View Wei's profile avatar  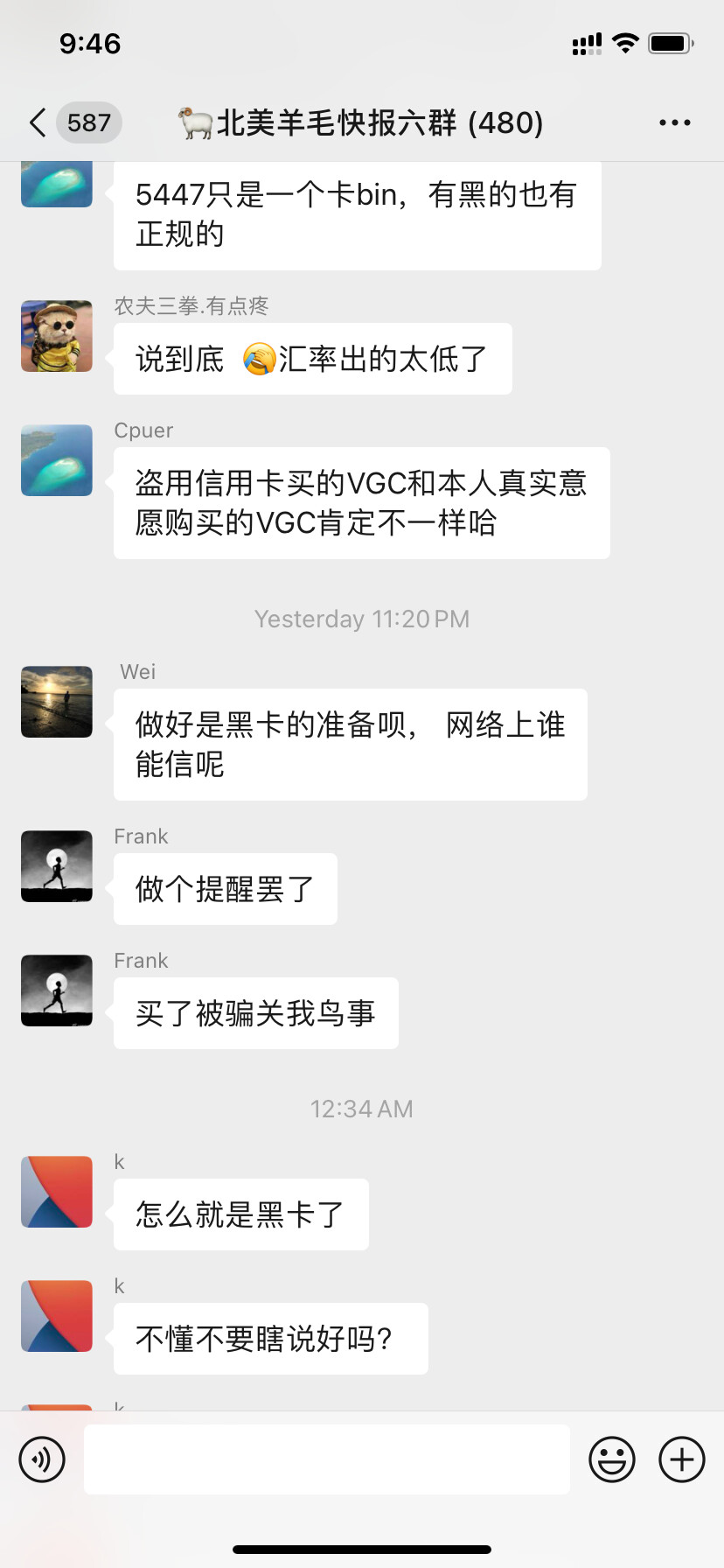coord(57,702)
